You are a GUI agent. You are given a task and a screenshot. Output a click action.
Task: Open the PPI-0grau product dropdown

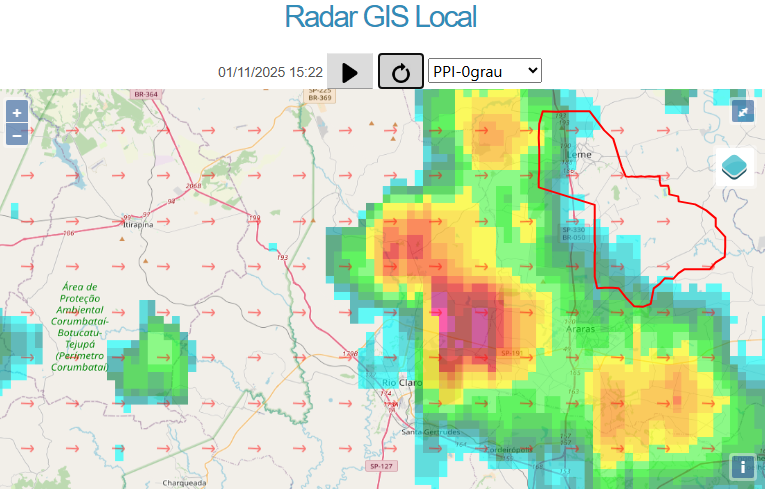tap(484, 71)
